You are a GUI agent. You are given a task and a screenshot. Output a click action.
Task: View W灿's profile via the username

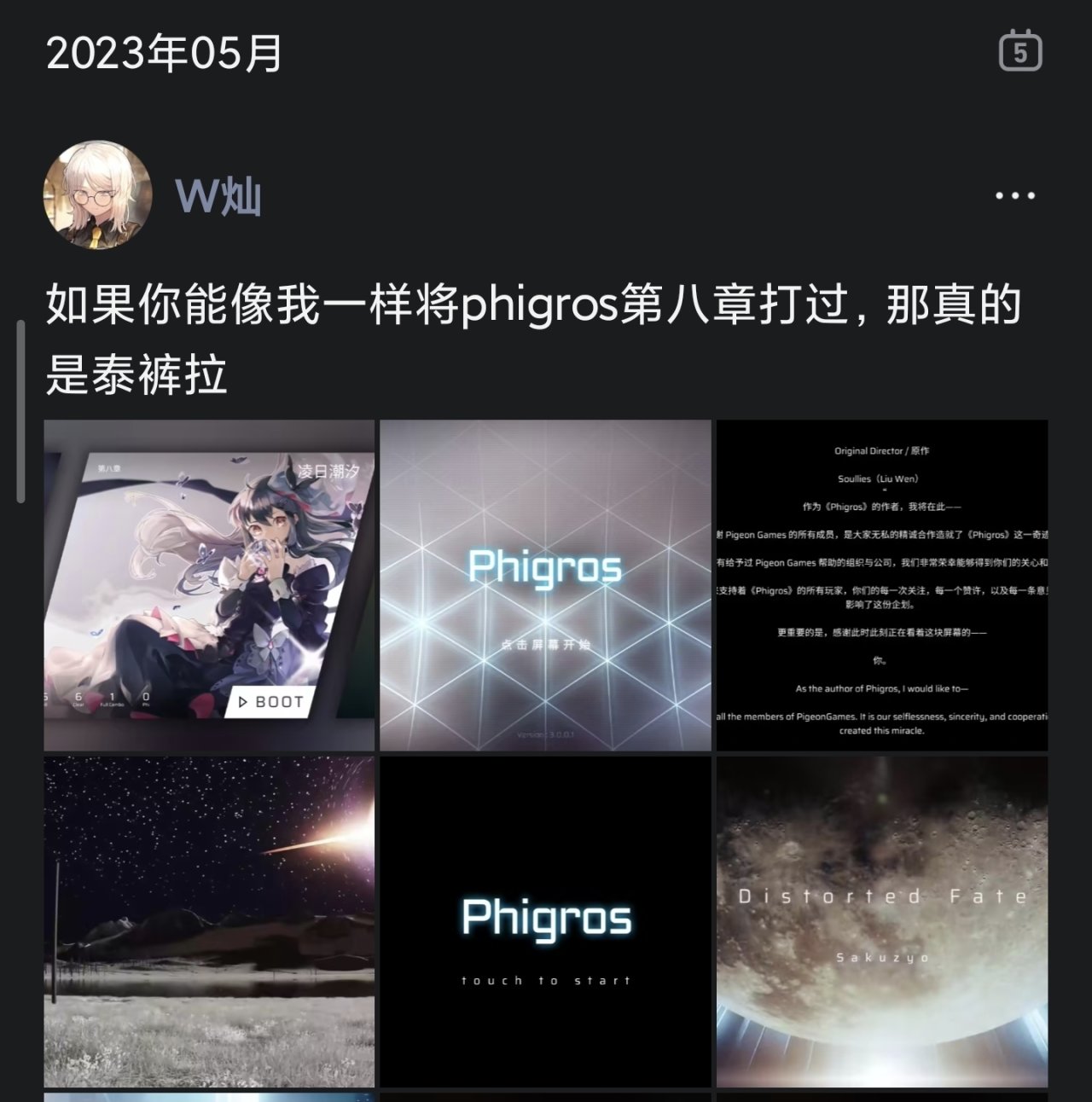pyautogui.click(x=218, y=197)
